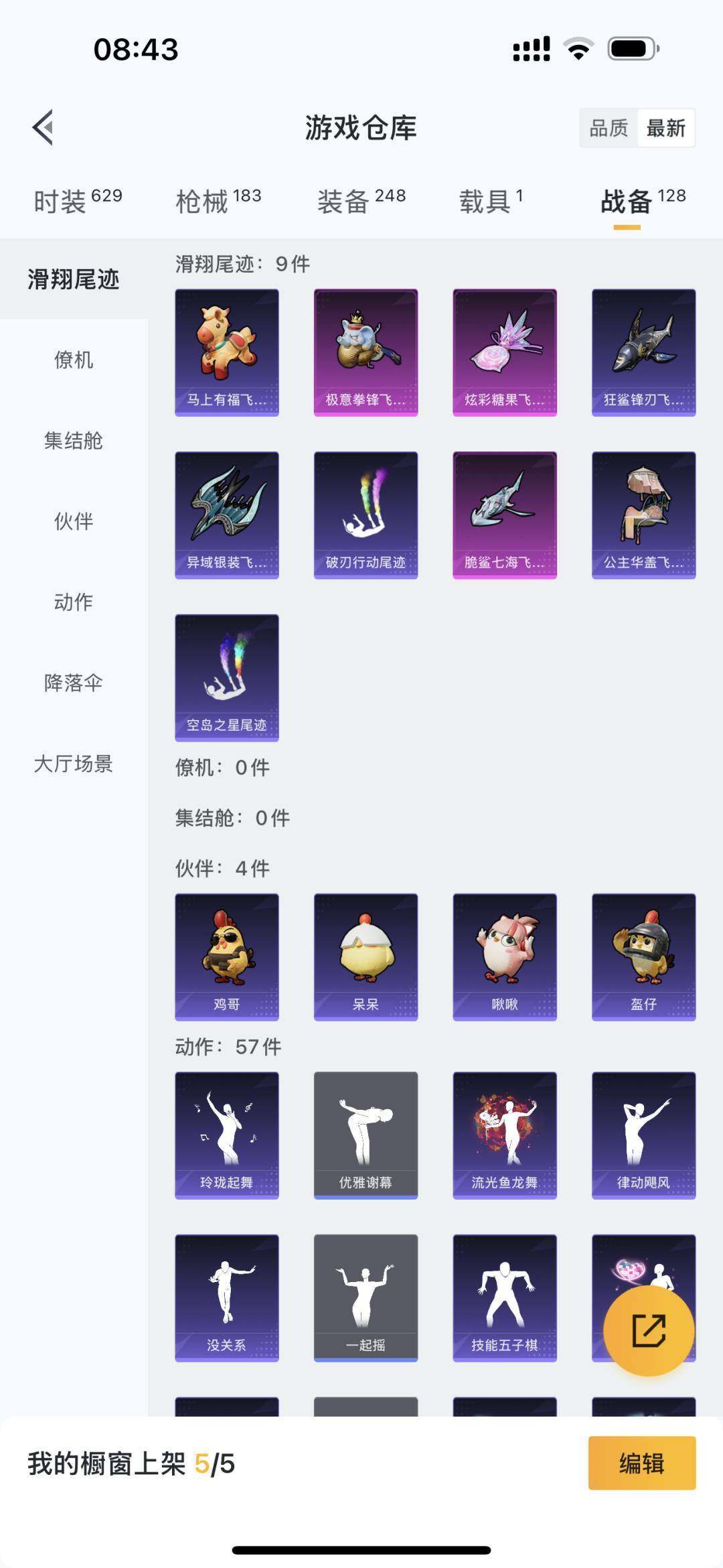The height and width of the screenshot is (1568, 723).
Task: Open the 脆鲨七海飞 item card
Action: [x=503, y=516]
